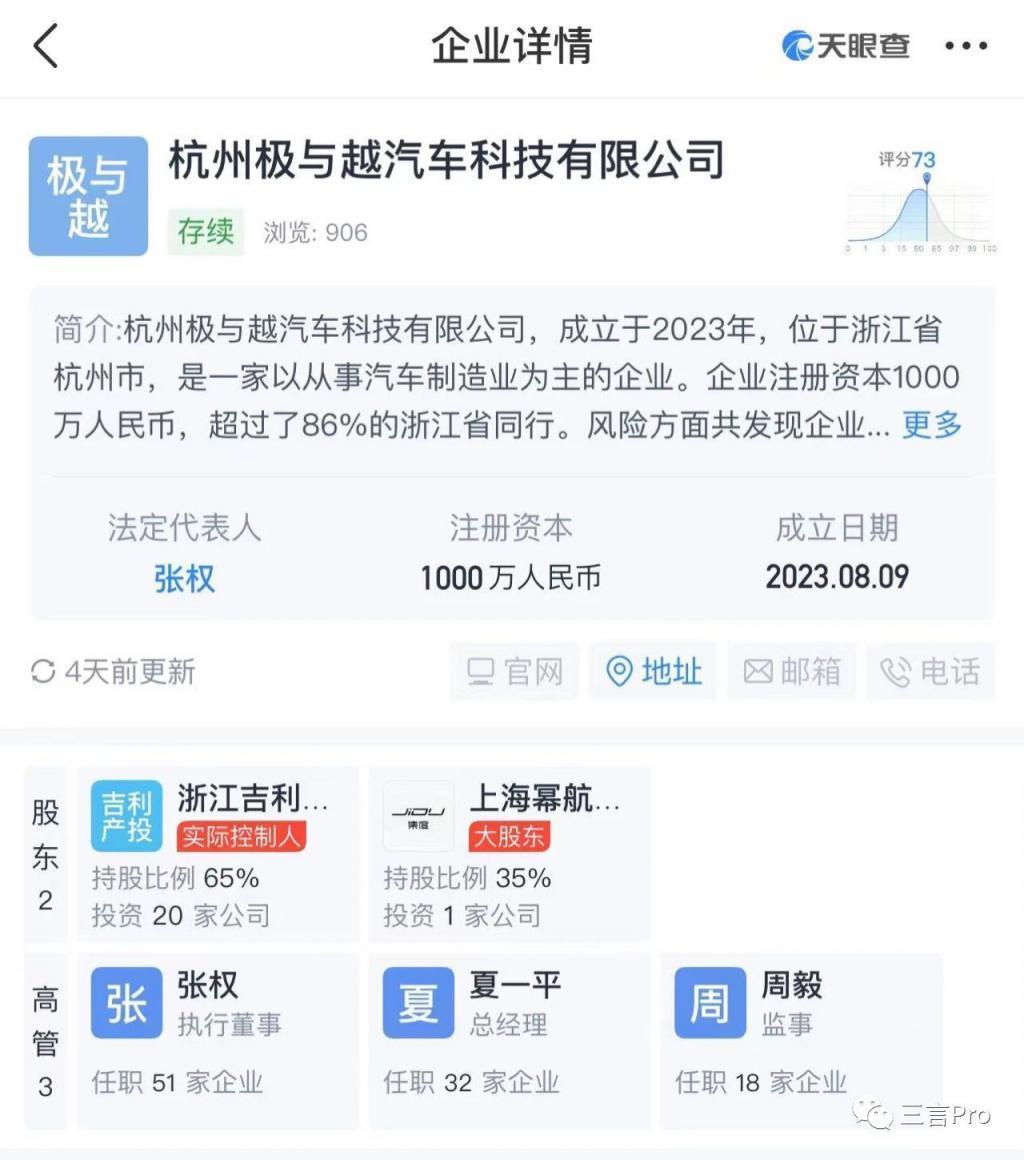The image size is (1024, 1160).
Task: Expand the 高管 3 executives section
Action: click(44, 1037)
